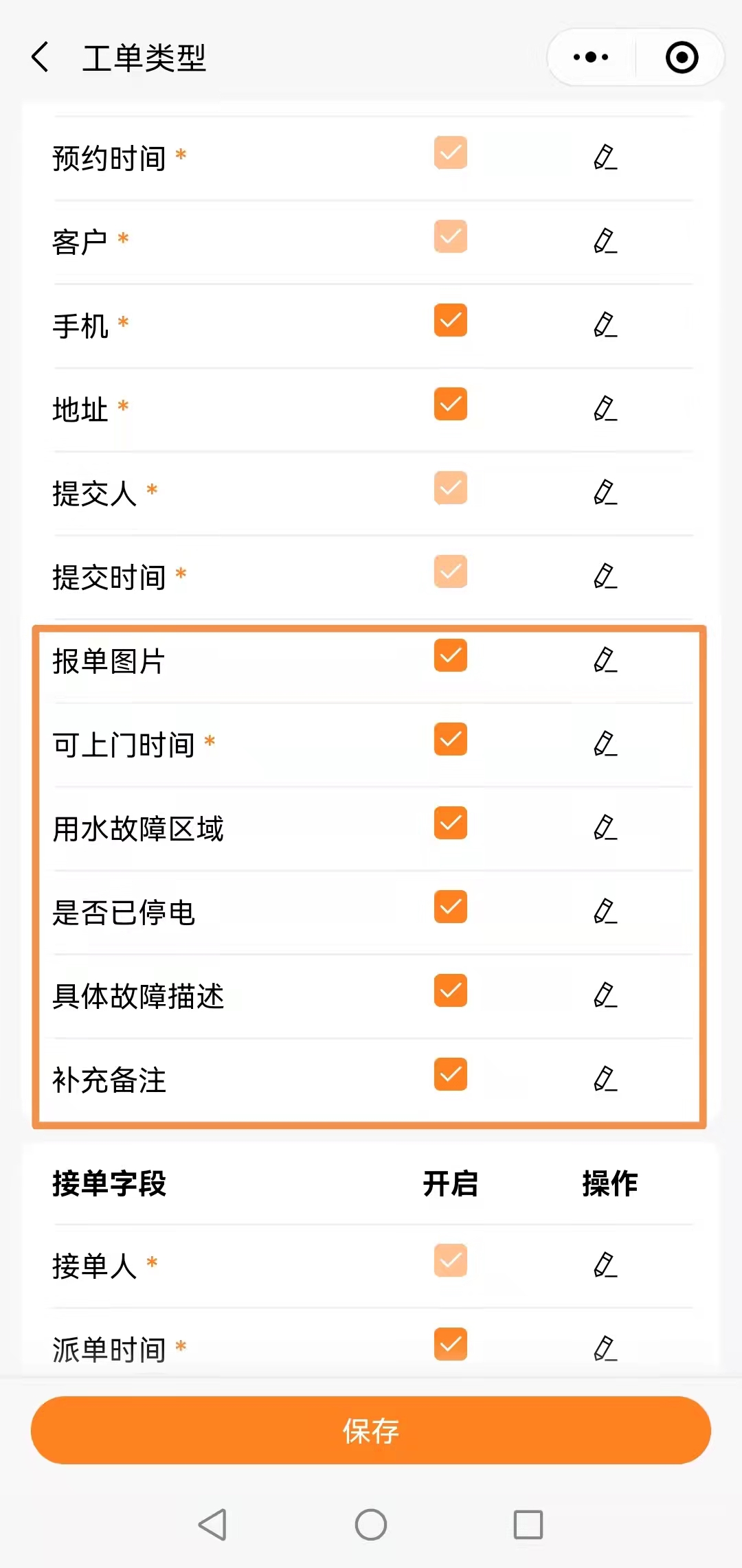Edit the 预约时间 field

pyautogui.click(x=605, y=157)
